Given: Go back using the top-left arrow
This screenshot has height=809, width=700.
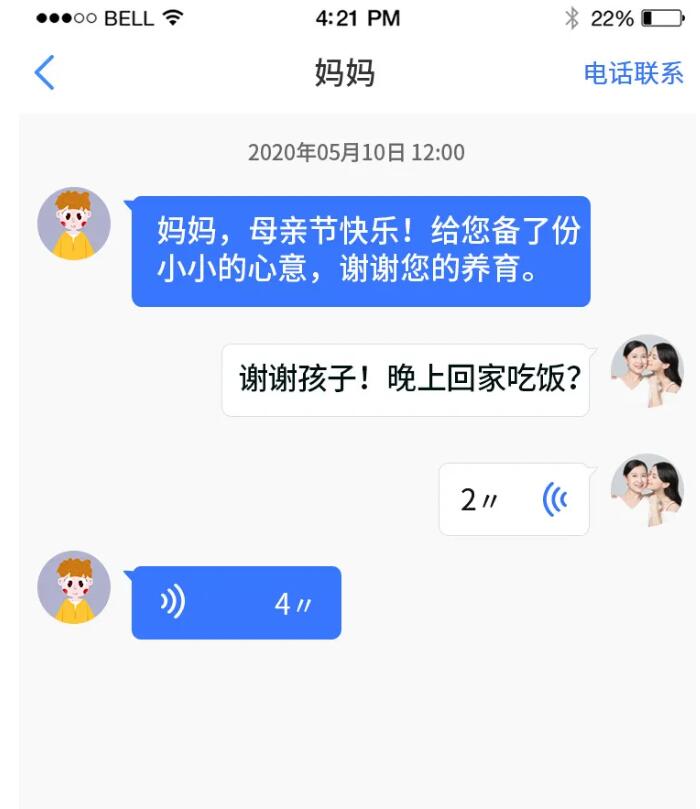Looking at the screenshot, I should point(44,73).
